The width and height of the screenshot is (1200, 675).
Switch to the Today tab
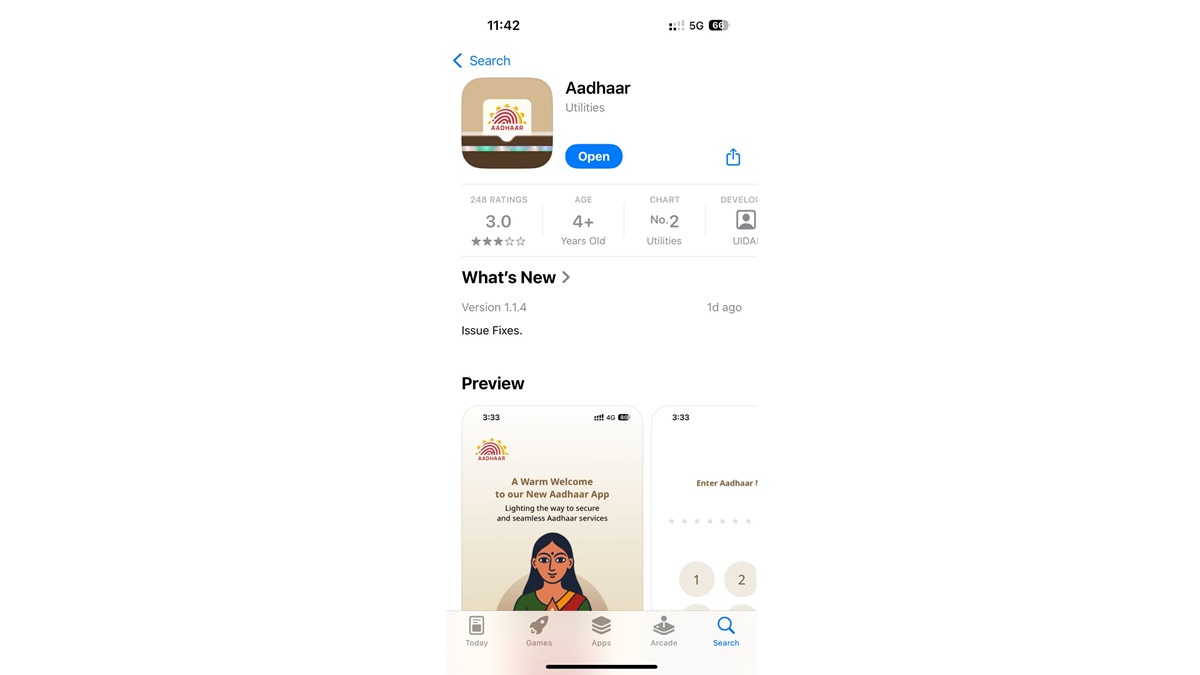477,631
